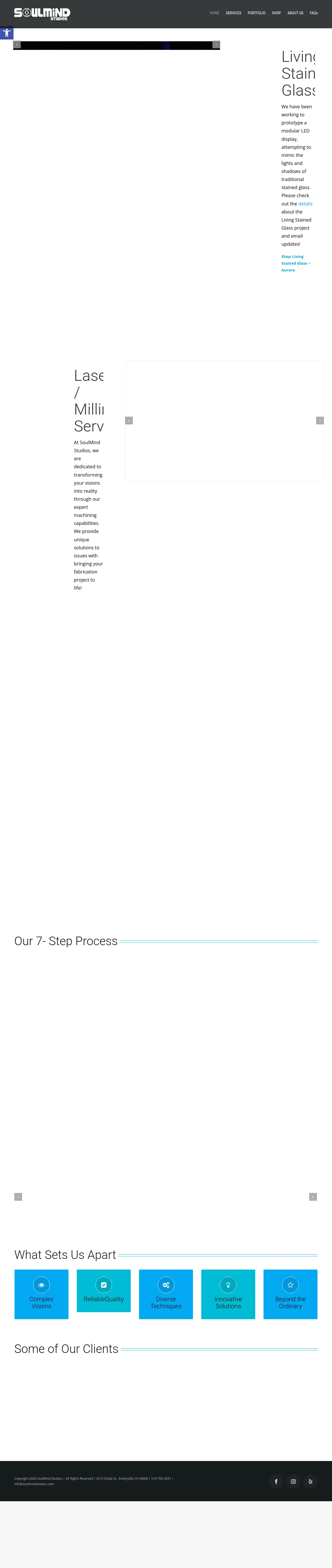Open the PORTFOLIO menu item
332x1568 pixels.
click(256, 13)
